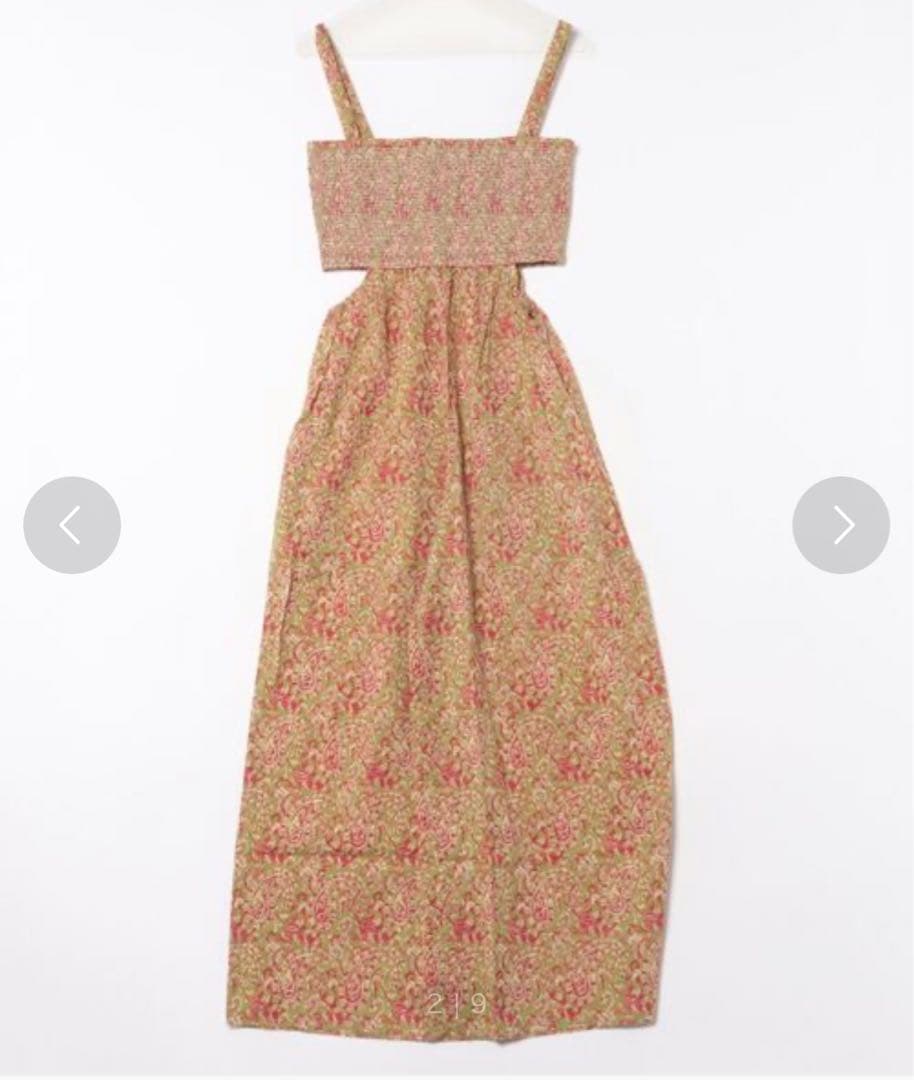The width and height of the screenshot is (914, 1080).
Task: Go to the previous product image
Action: pos(72,525)
